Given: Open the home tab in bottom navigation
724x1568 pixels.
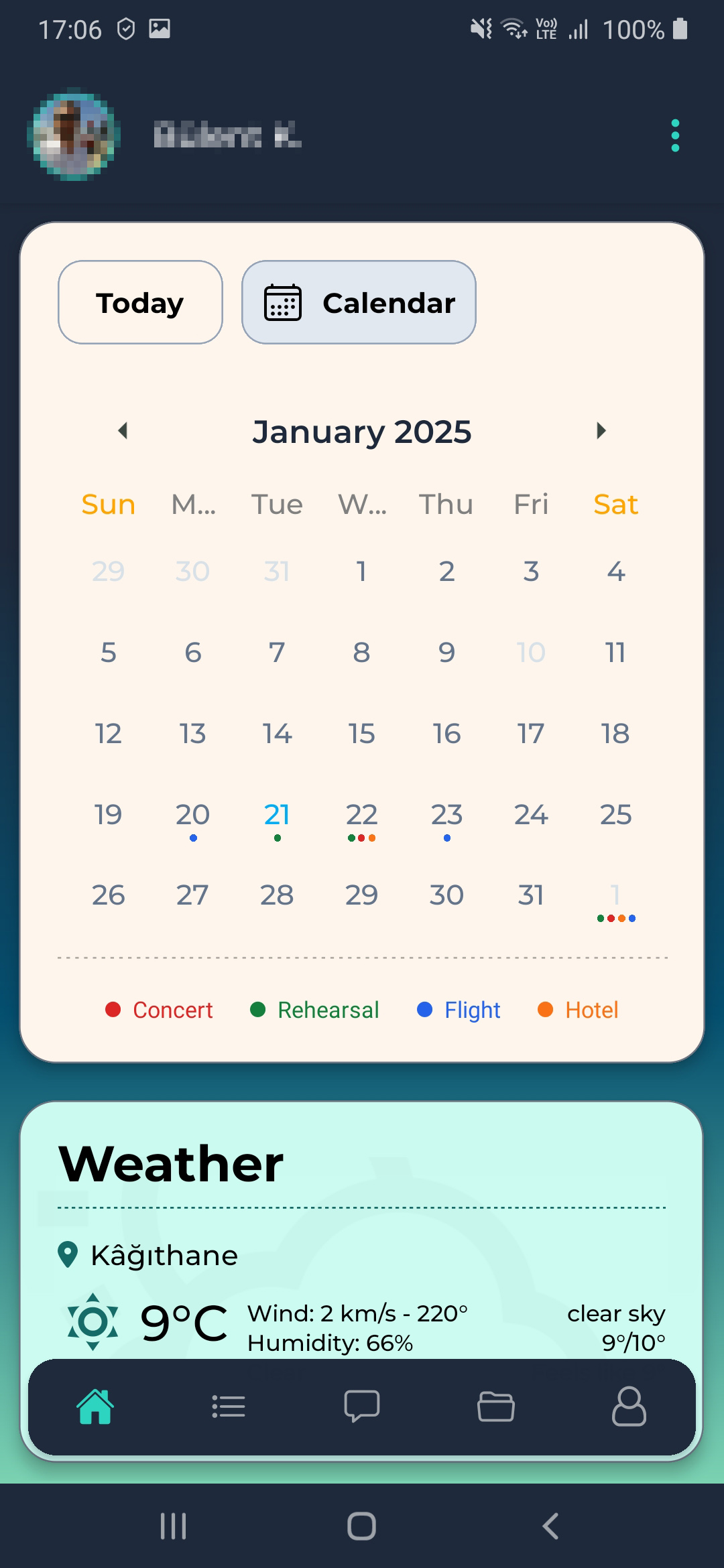Looking at the screenshot, I should pyautogui.click(x=95, y=1406).
